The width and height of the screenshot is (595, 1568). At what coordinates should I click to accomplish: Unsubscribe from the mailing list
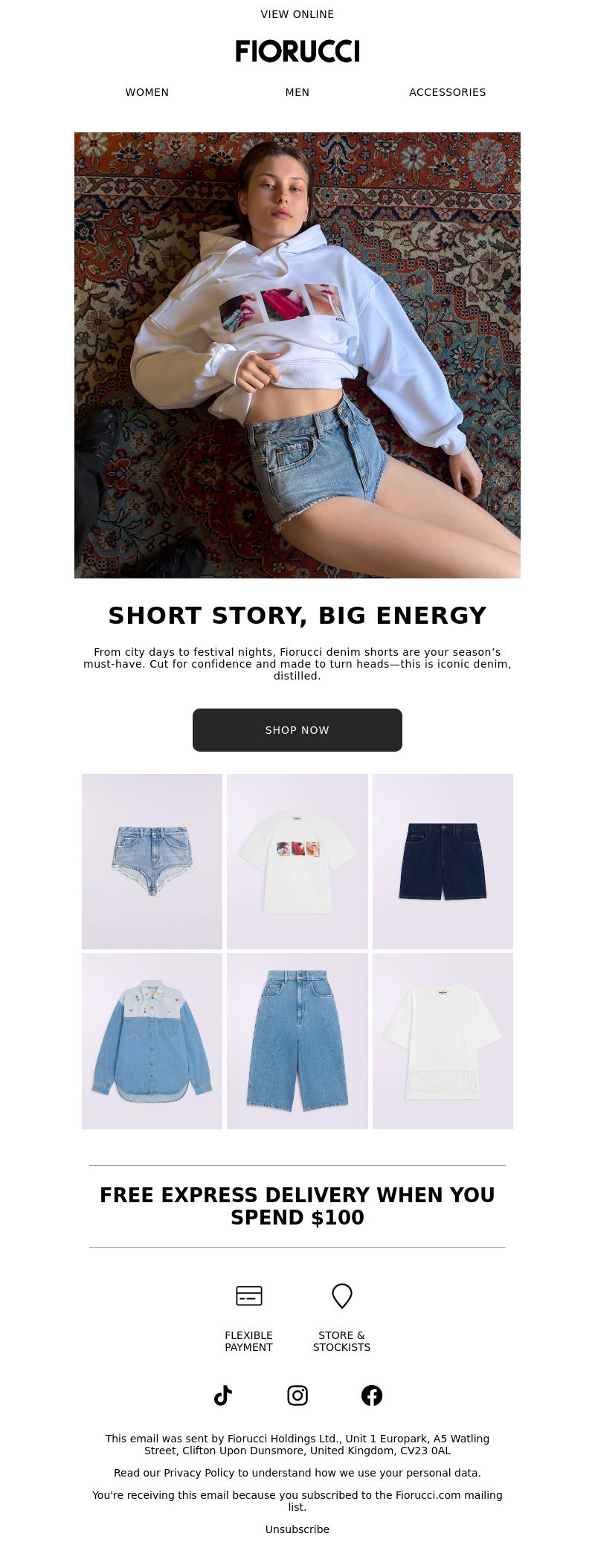pos(297,1529)
